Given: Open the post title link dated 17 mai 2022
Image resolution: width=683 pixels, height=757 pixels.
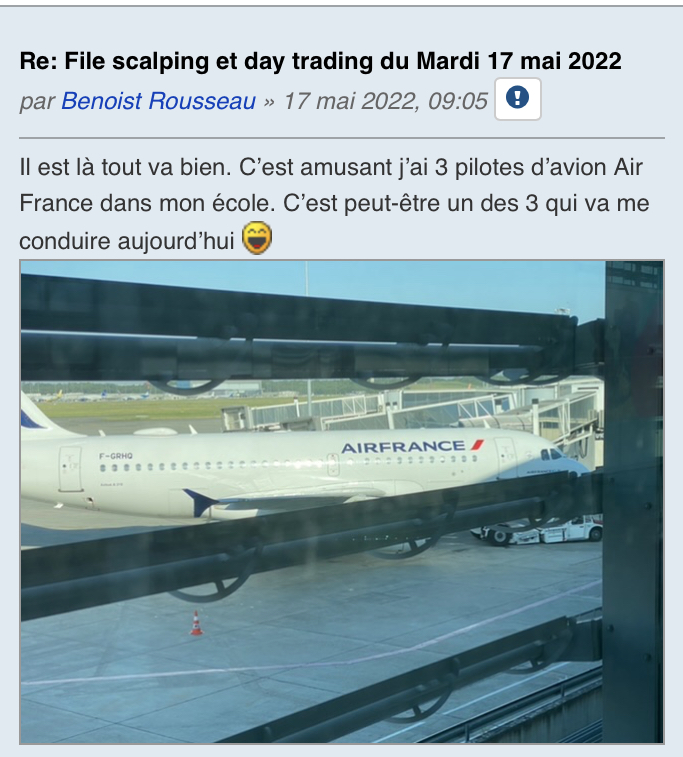Looking at the screenshot, I should coord(320,62).
